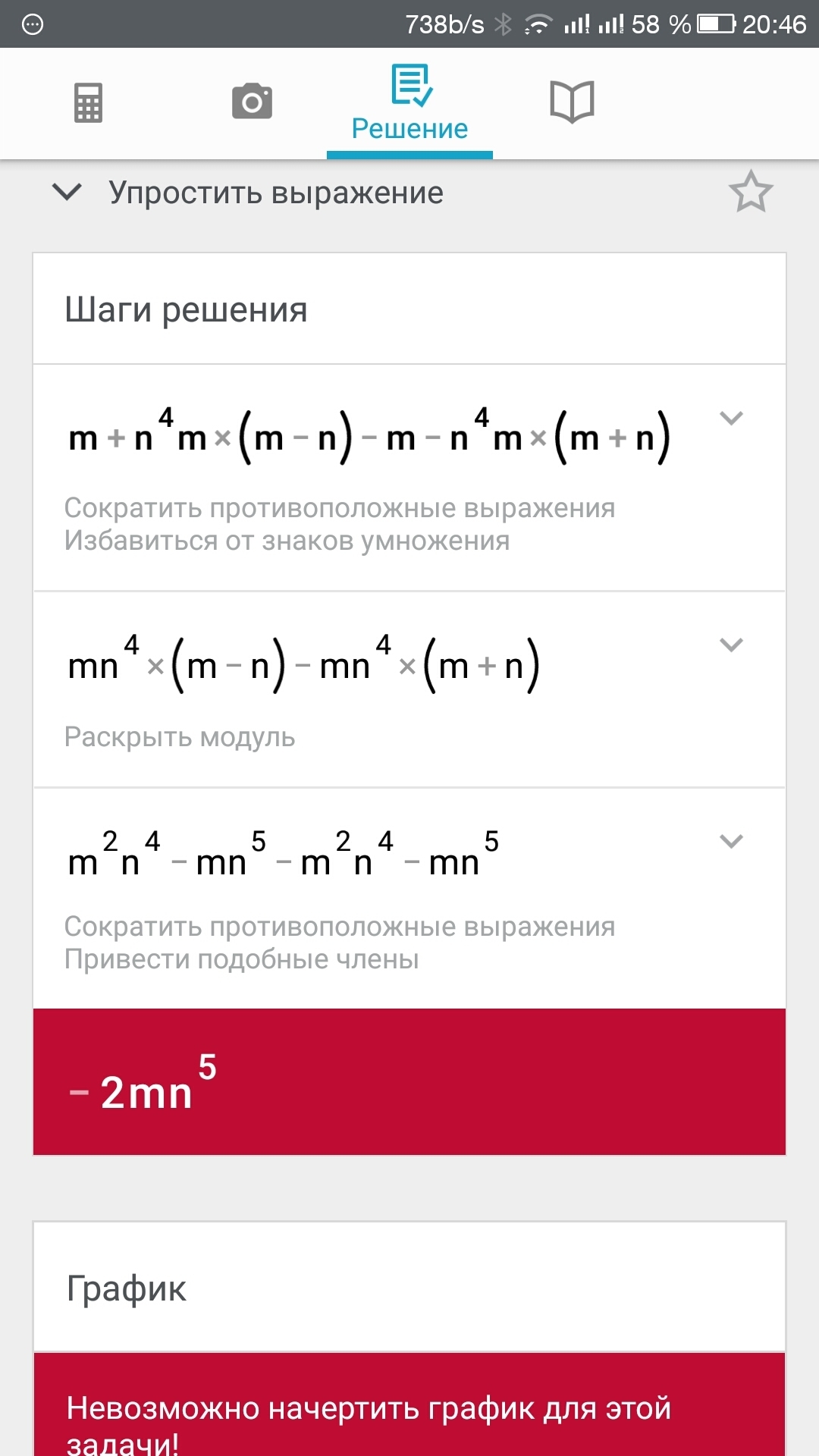
Task: Open the book tab
Action: coord(572,102)
